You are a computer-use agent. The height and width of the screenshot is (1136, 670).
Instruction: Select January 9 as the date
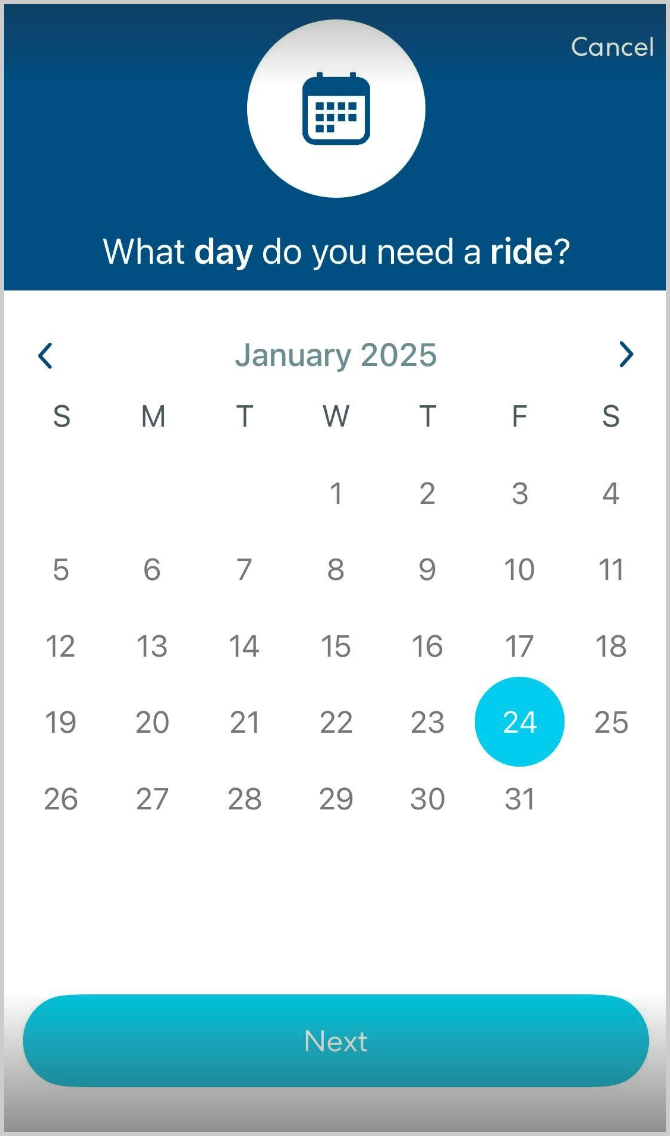[x=427, y=570]
